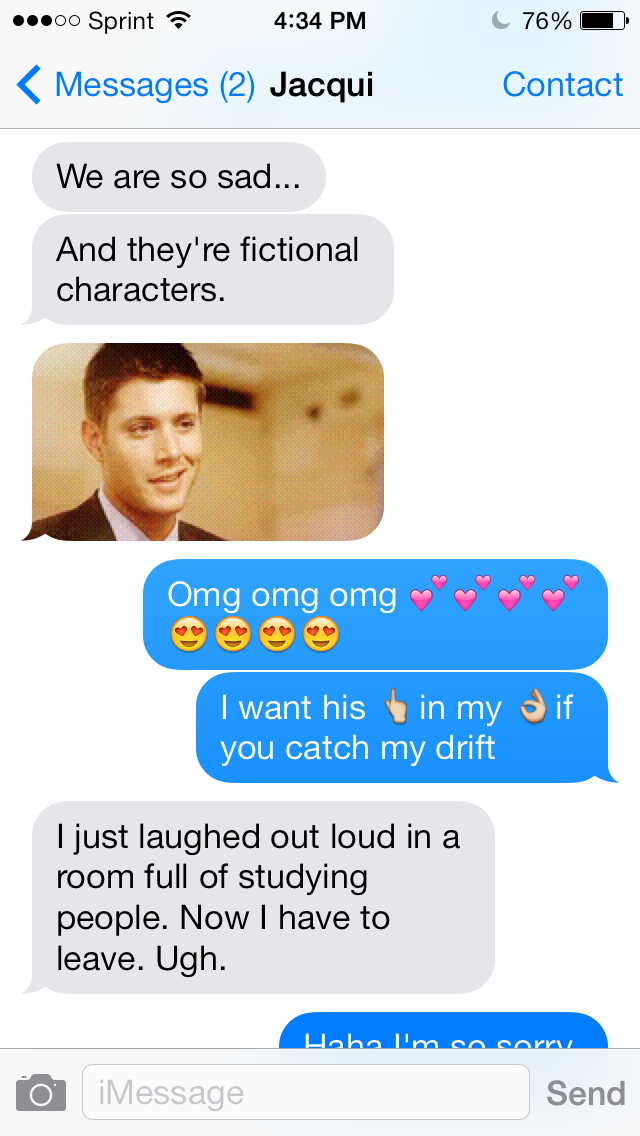640x1136 pixels.
Task: Open the photo Jacqui sent
Action: (x=208, y=442)
